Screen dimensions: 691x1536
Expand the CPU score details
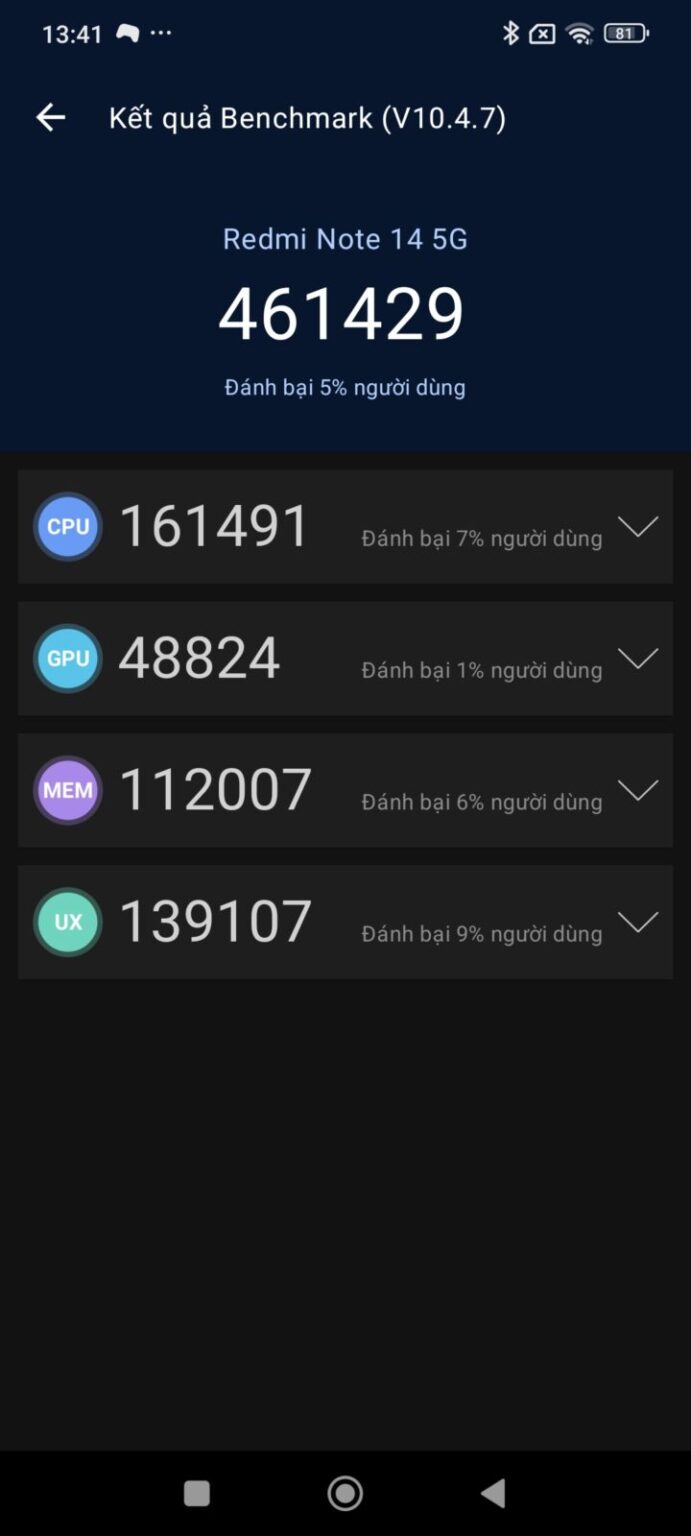tap(638, 526)
